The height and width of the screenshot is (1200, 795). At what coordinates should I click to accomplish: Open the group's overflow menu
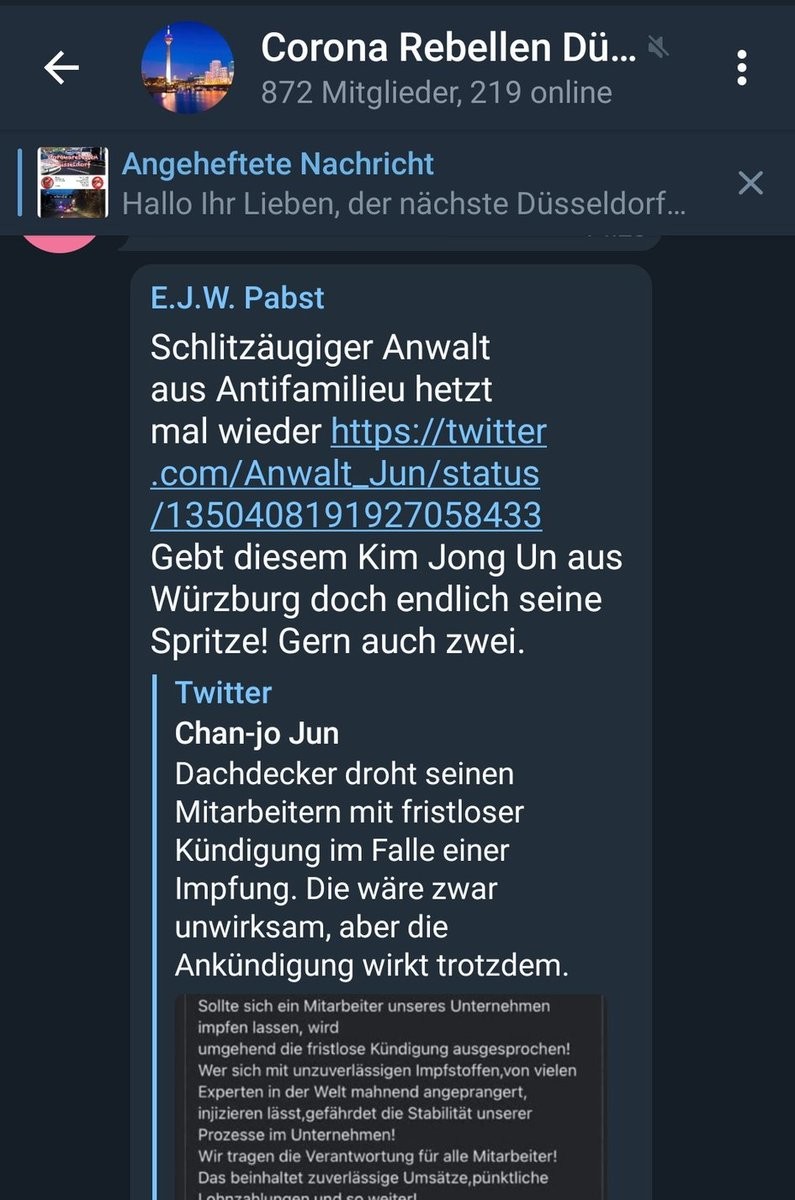click(x=741, y=67)
